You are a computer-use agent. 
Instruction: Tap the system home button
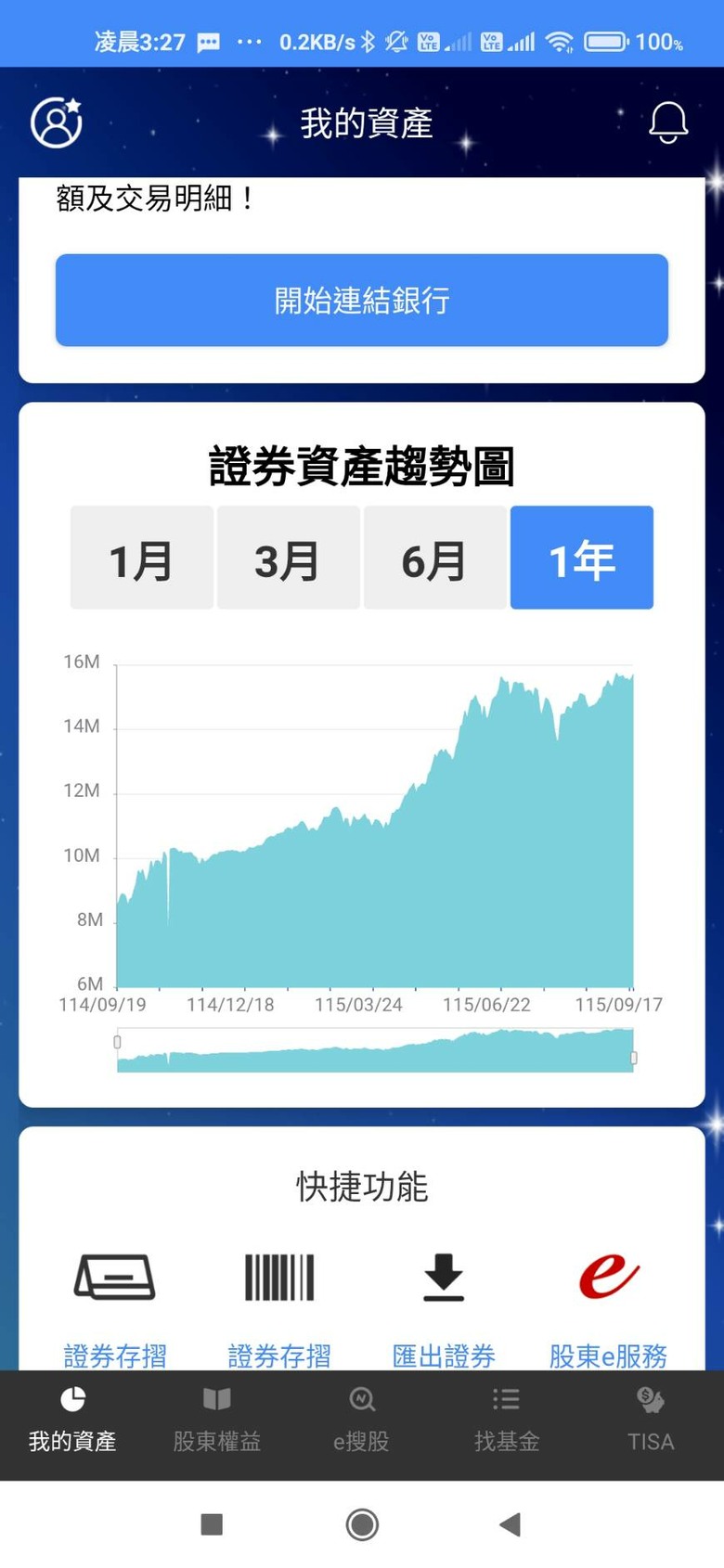[x=362, y=1524]
